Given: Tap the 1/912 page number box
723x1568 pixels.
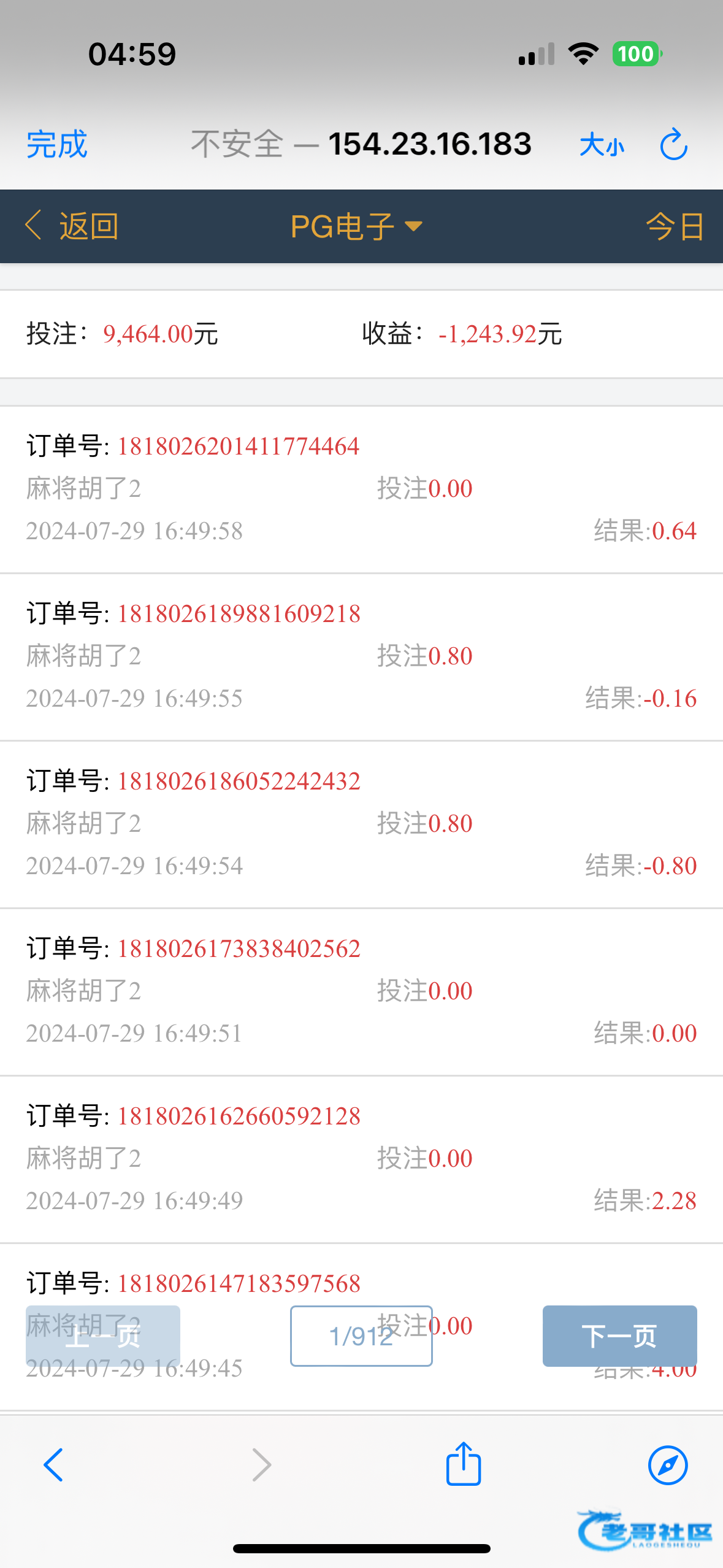Looking at the screenshot, I should pos(361,1335).
